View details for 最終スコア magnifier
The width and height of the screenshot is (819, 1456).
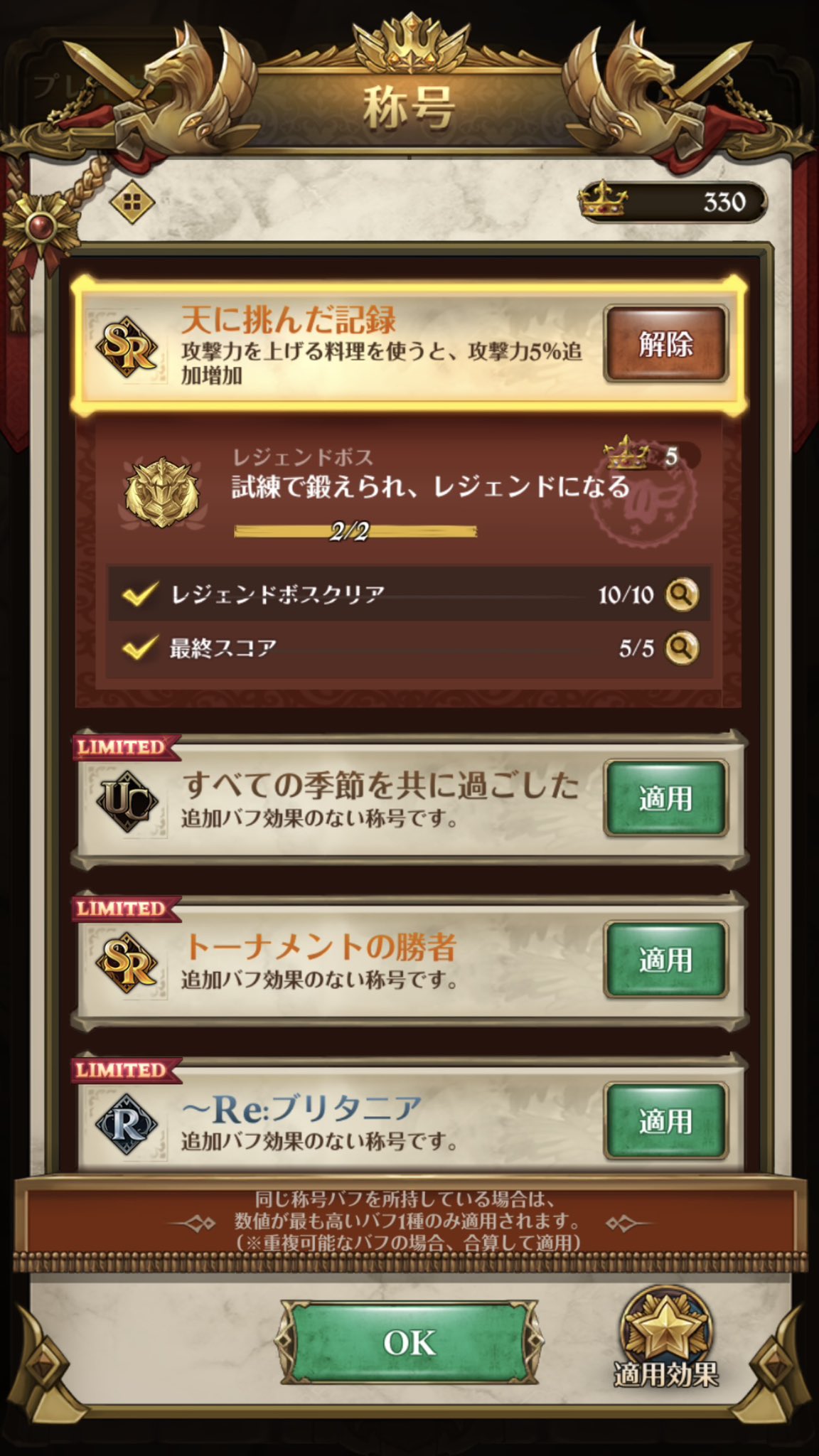click(681, 648)
